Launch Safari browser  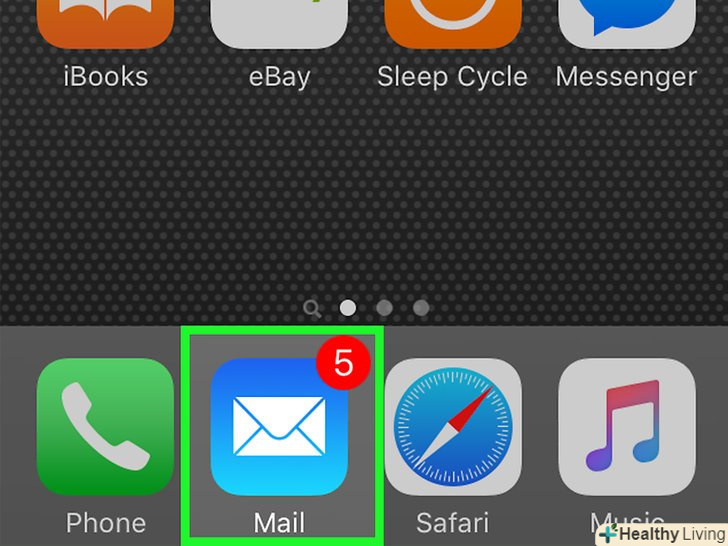(452, 427)
